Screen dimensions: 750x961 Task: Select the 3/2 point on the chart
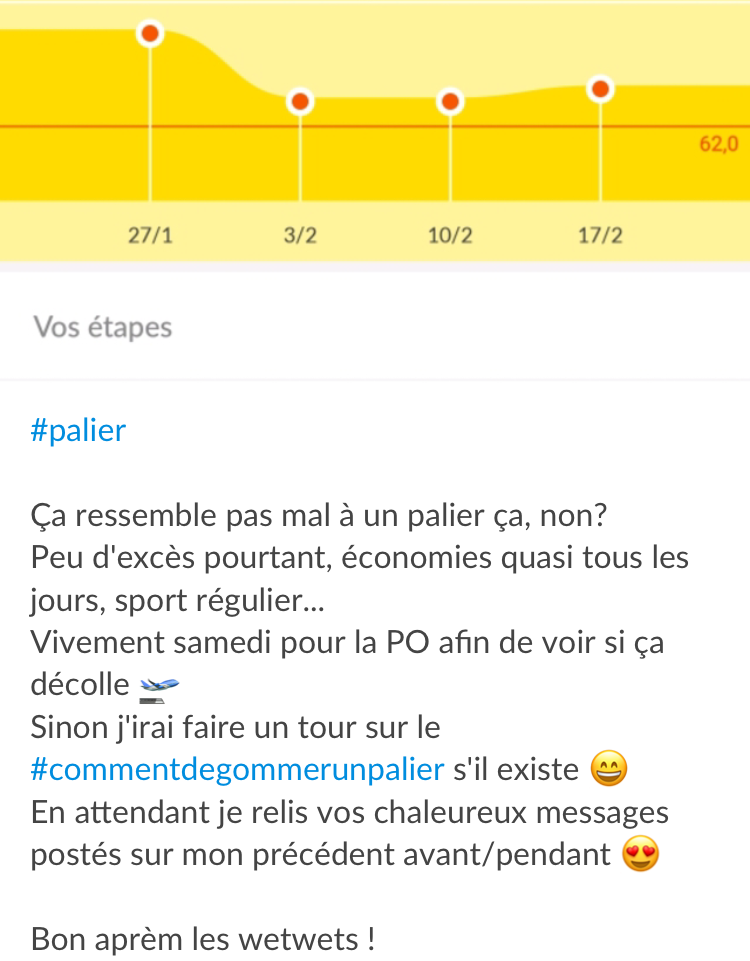300,101
